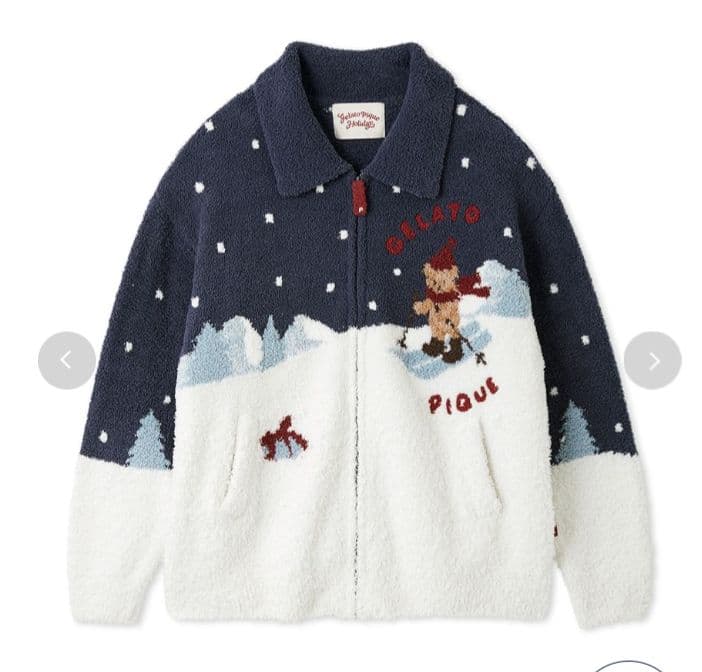Image resolution: width=702 pixels, height=672 pixels.
Task: Show the next product image
Action: tap(652, 360)
